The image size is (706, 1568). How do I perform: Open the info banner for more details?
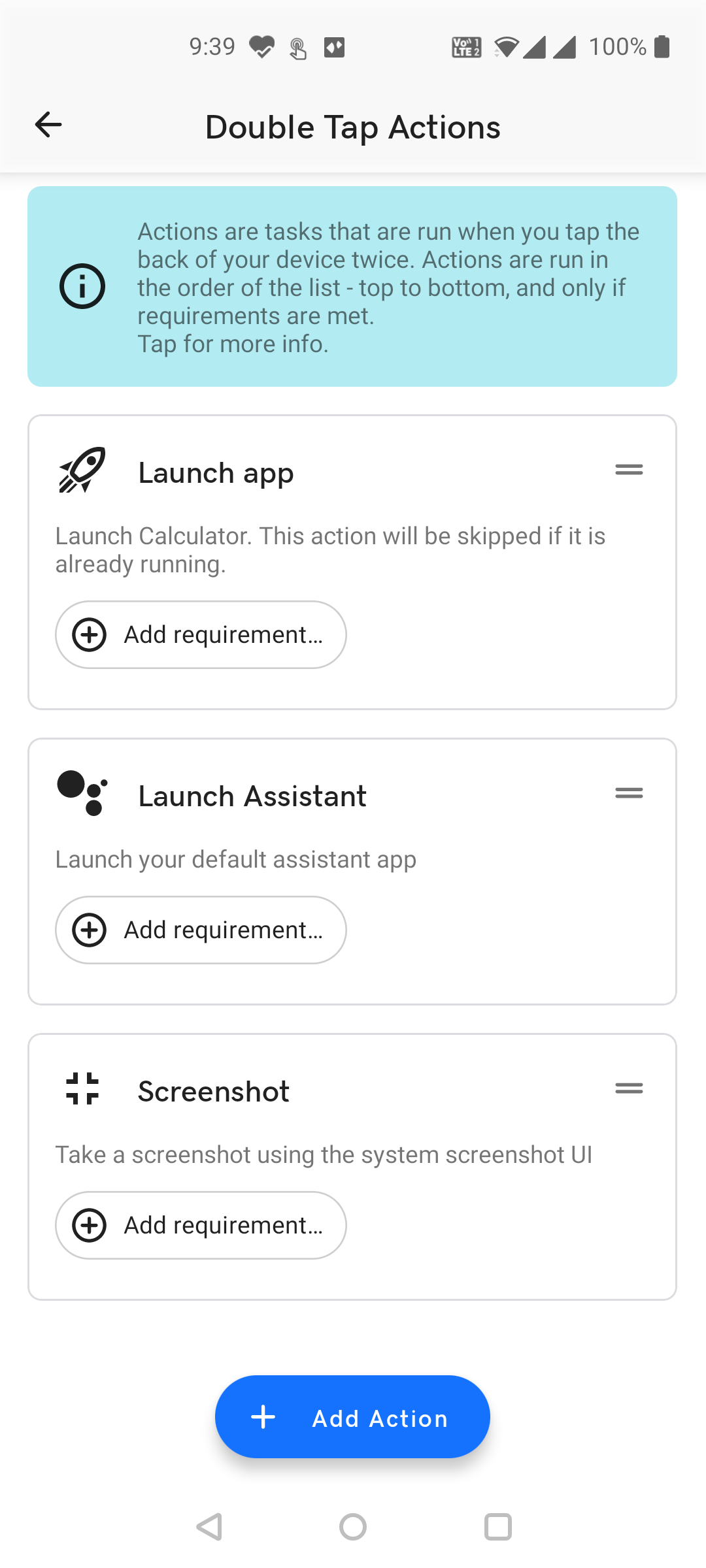352,287
